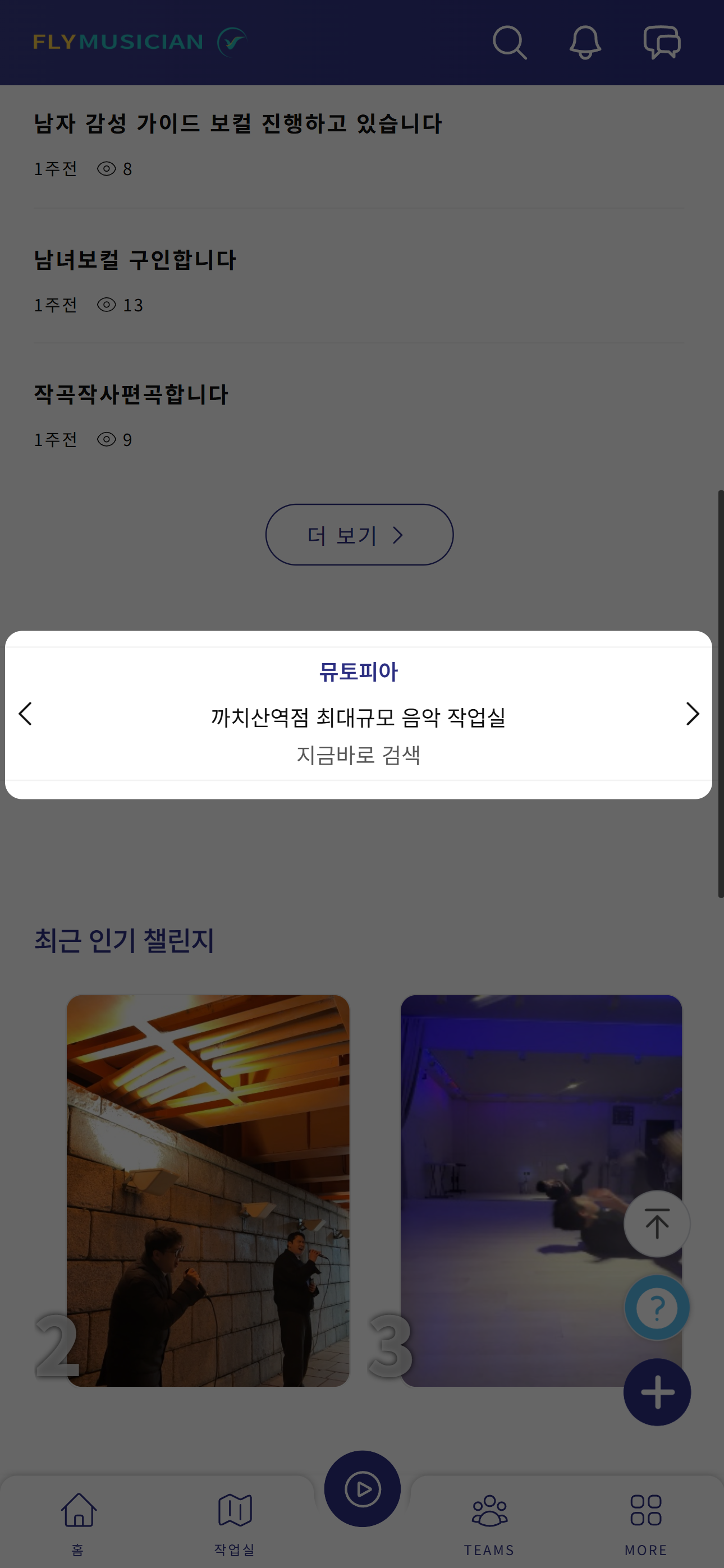This screenshot has height=1568, width=724.
Task: Show next banner with right arrow
Action: [x=691, y=714]
